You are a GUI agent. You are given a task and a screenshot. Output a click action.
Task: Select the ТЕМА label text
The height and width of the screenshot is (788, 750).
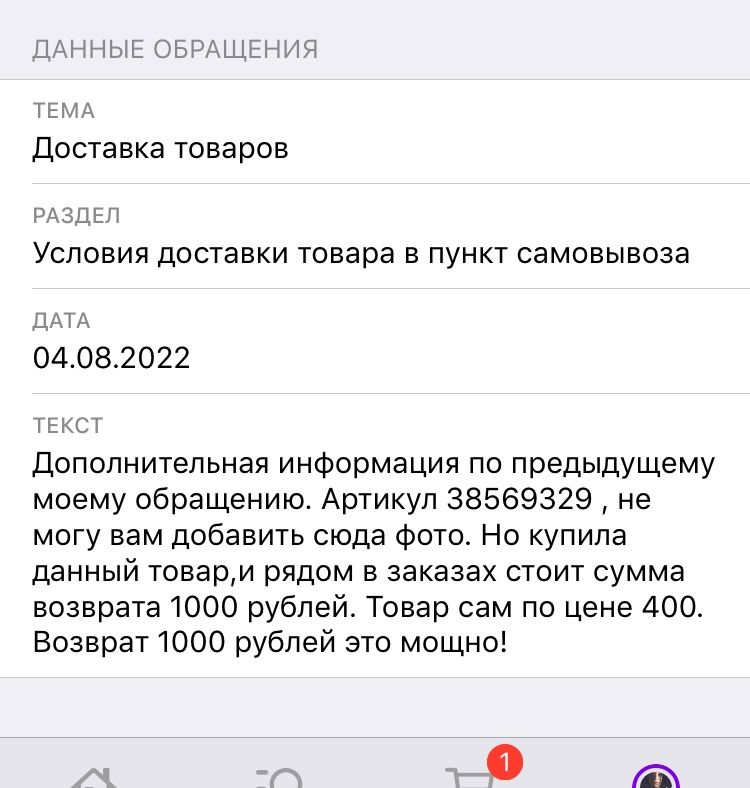pos(63,110)
